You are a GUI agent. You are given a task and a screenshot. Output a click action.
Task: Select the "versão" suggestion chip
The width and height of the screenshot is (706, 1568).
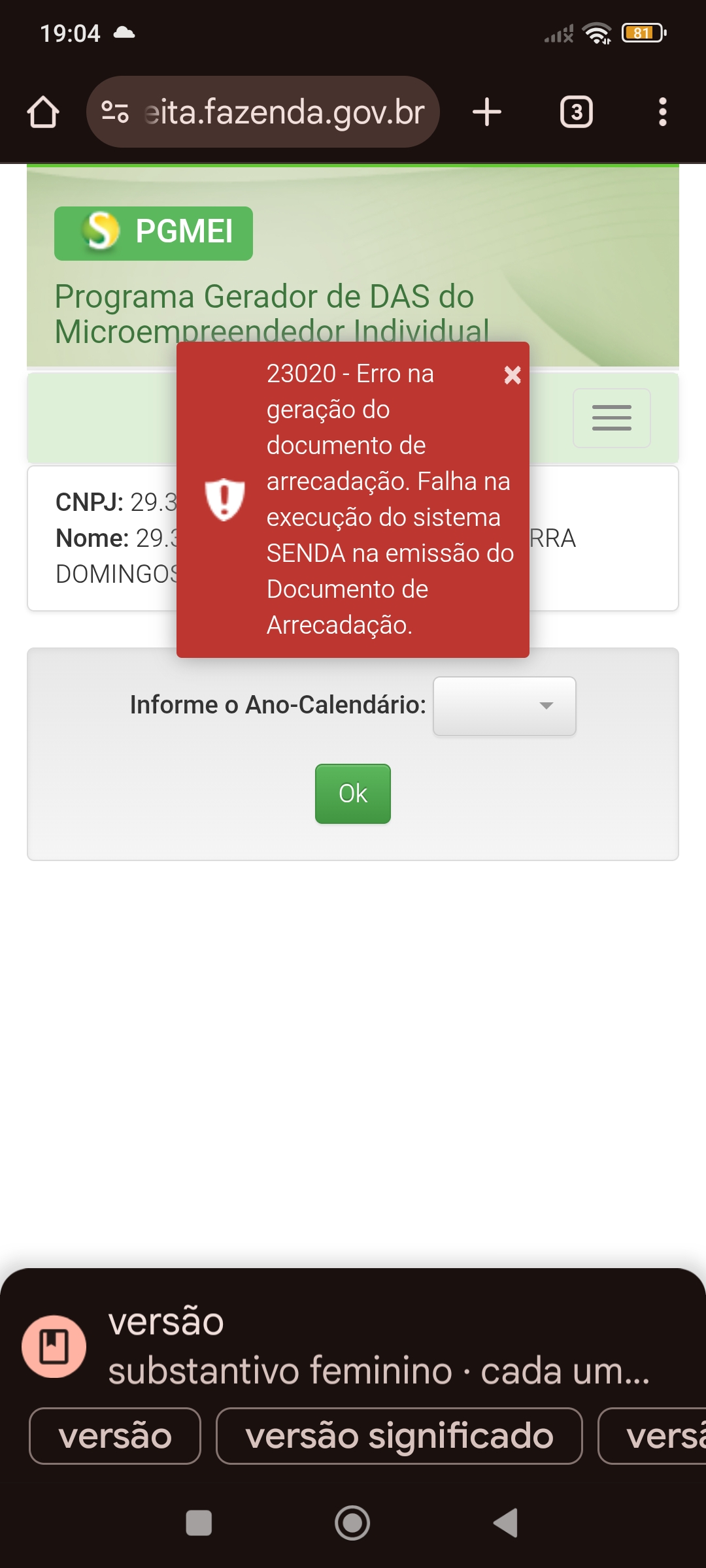pyautogui.click(x=115, y=1436)
